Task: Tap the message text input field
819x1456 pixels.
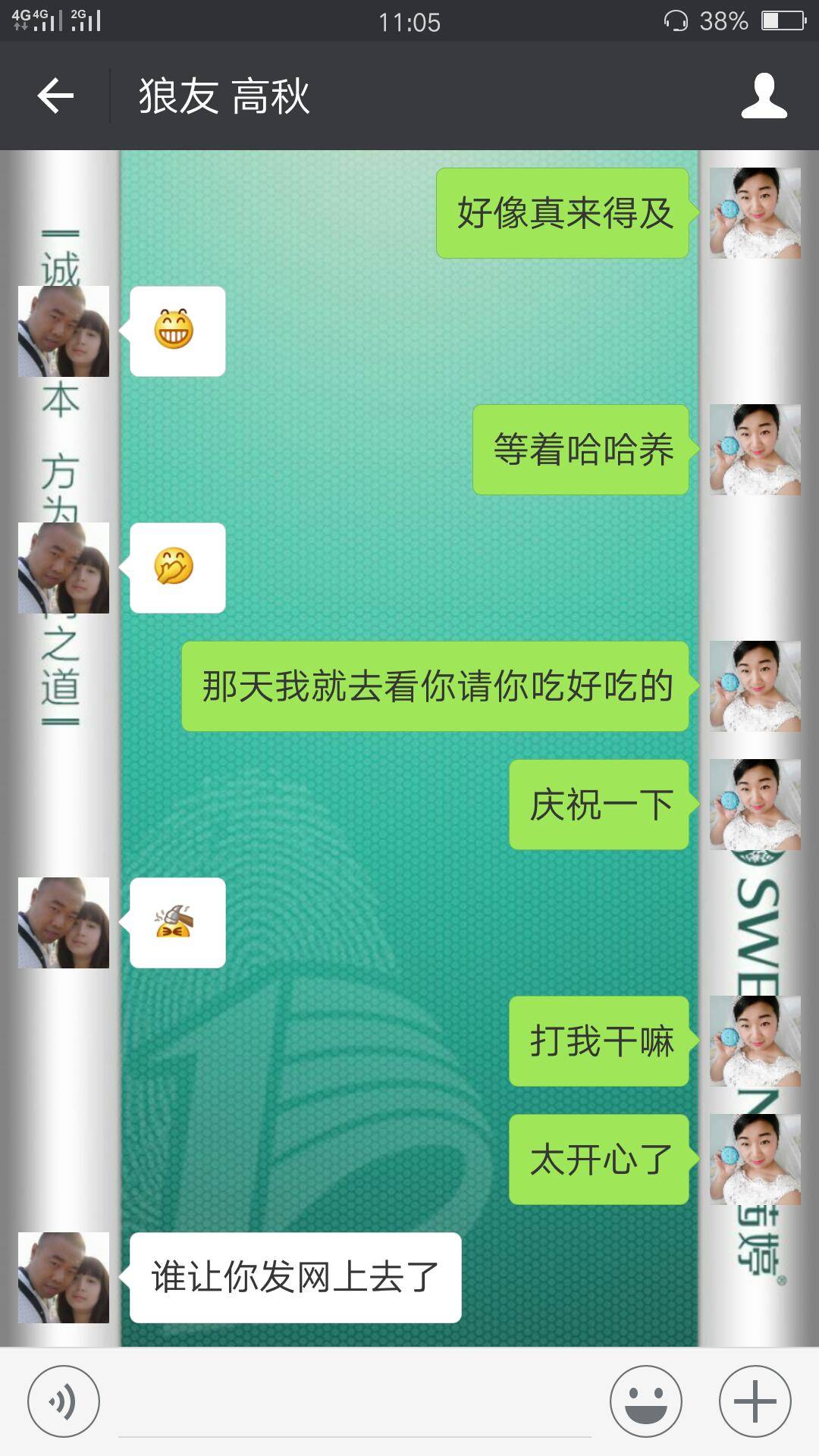Action: tap(354, 1403)
